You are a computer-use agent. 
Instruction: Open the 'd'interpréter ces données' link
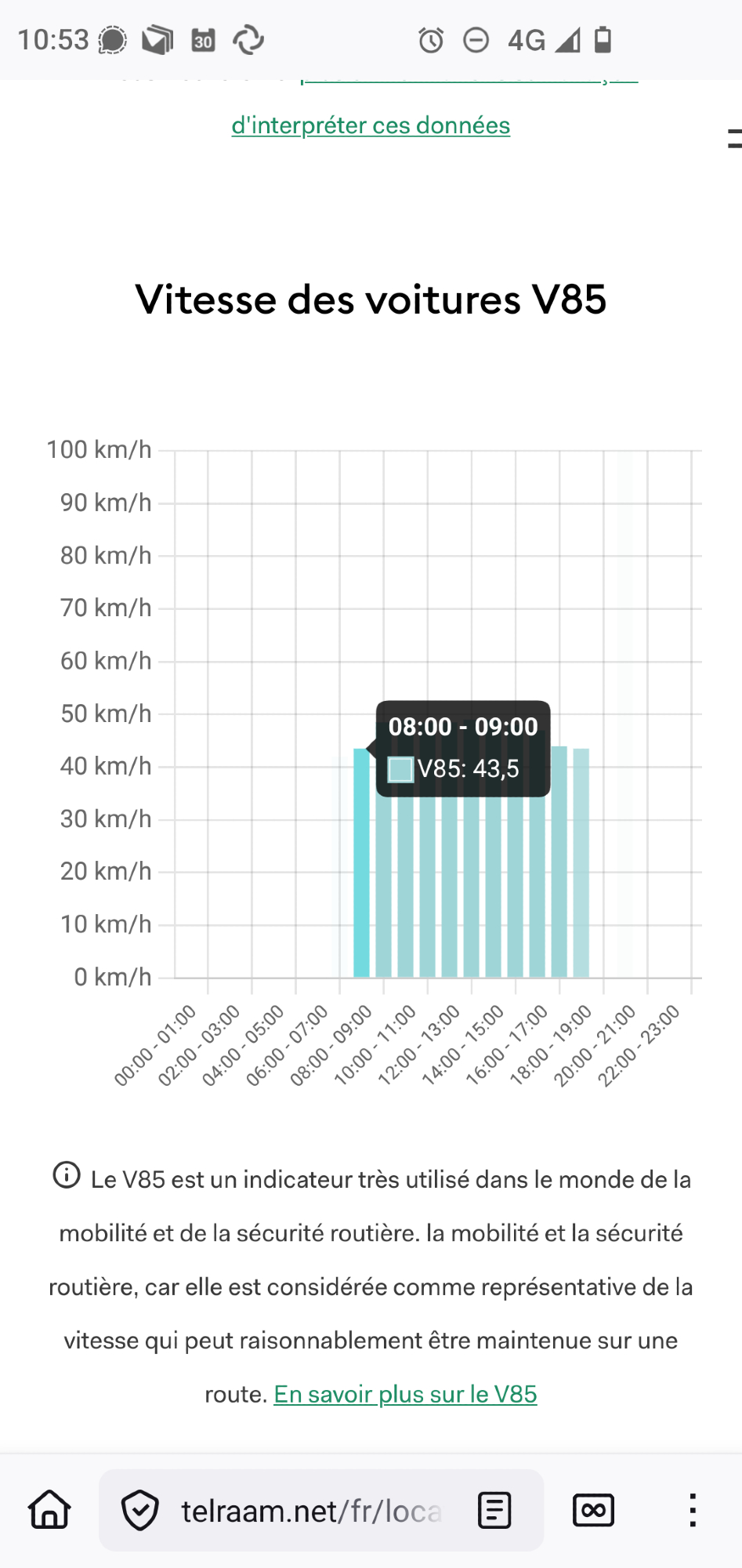pyautogui.click(x=371, y=125)
